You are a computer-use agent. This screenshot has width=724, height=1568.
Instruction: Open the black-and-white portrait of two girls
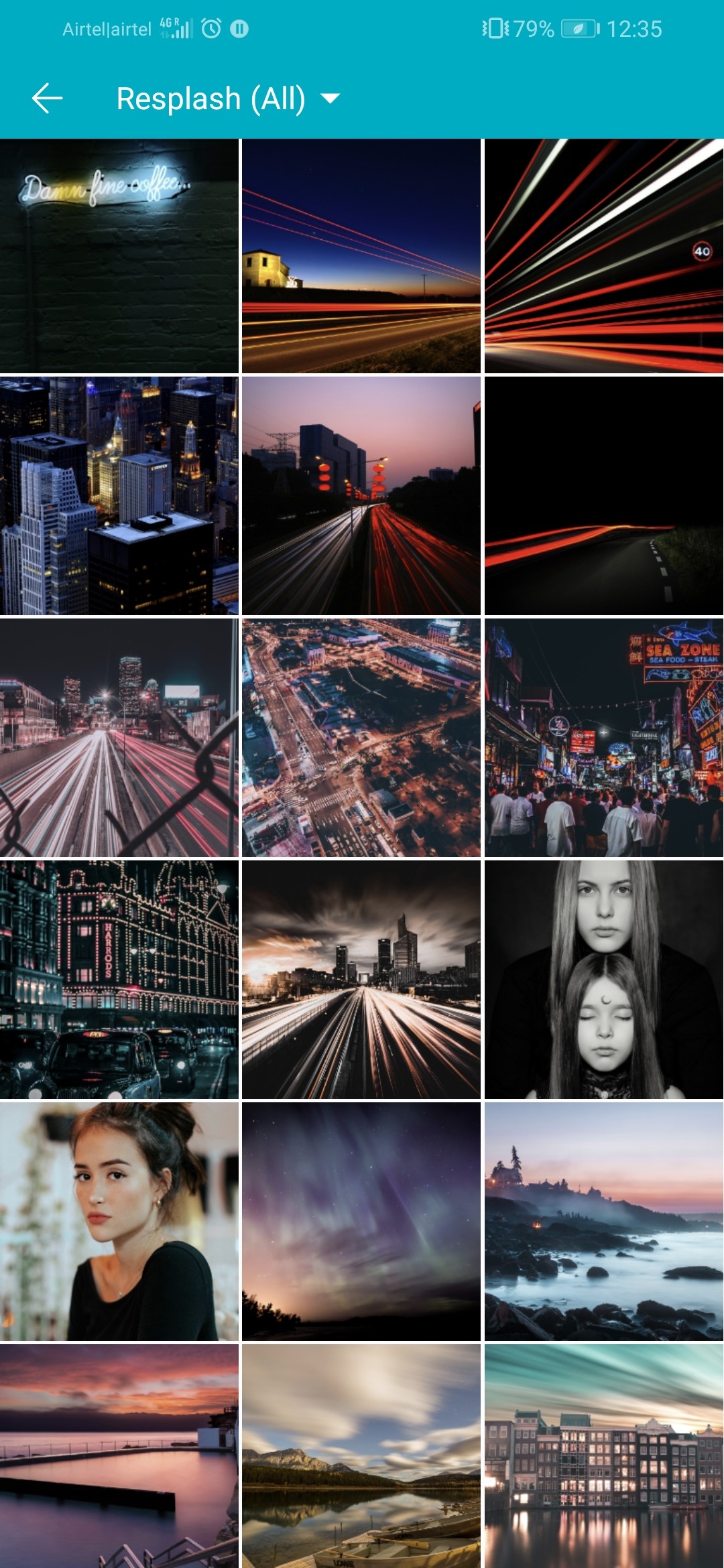pyautogui.click(x=603, y=979)
